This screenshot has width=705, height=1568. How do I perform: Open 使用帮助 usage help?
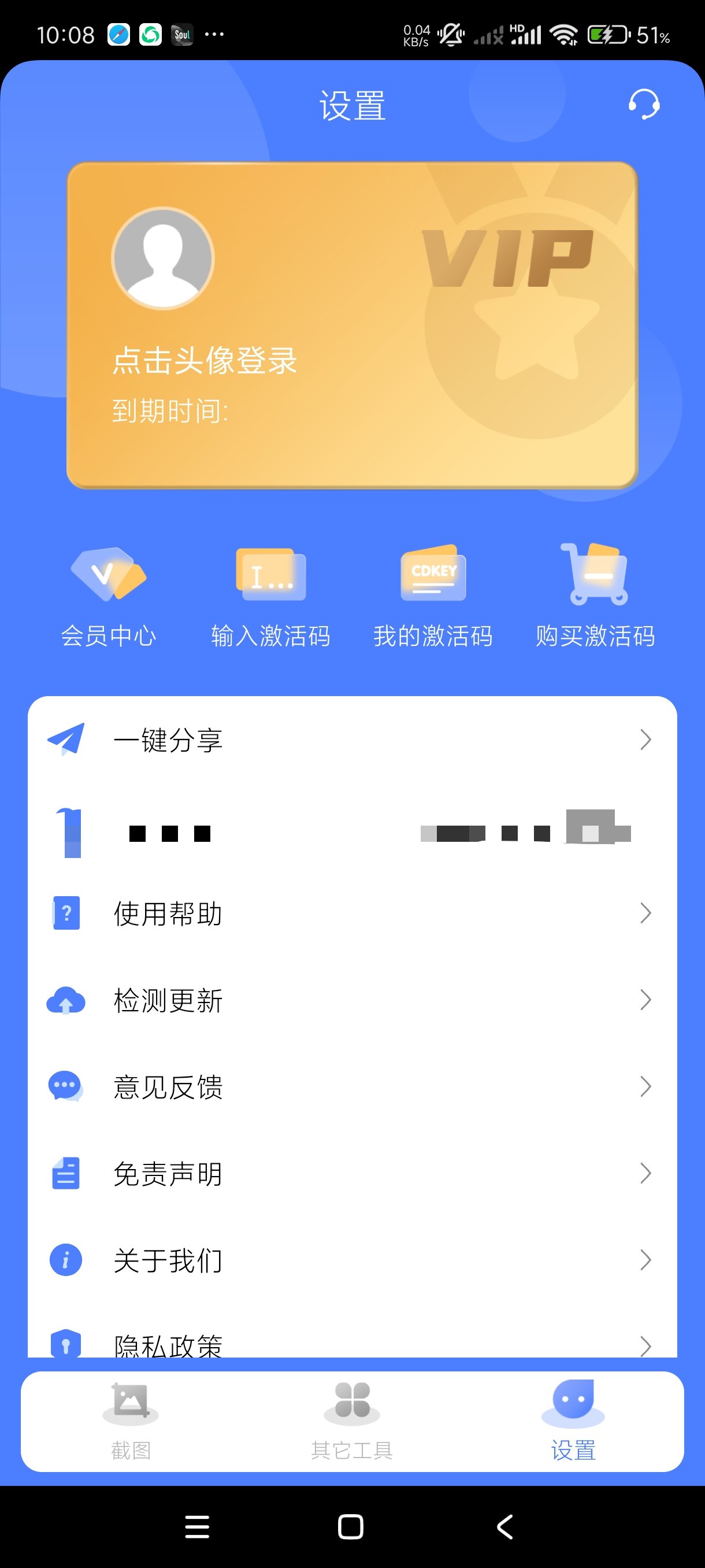(x=351, y=913)
